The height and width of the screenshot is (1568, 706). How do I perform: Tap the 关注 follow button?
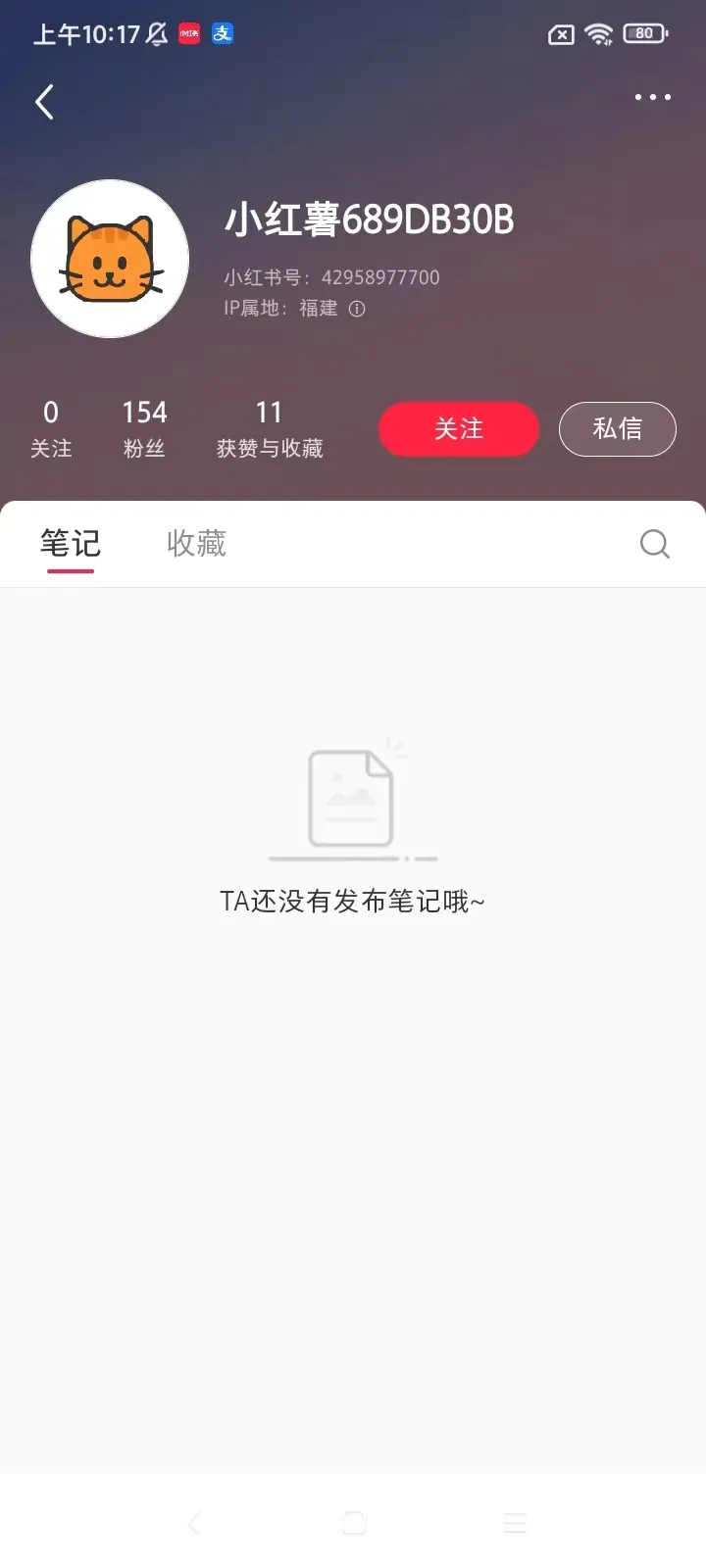tap(458, 429)
